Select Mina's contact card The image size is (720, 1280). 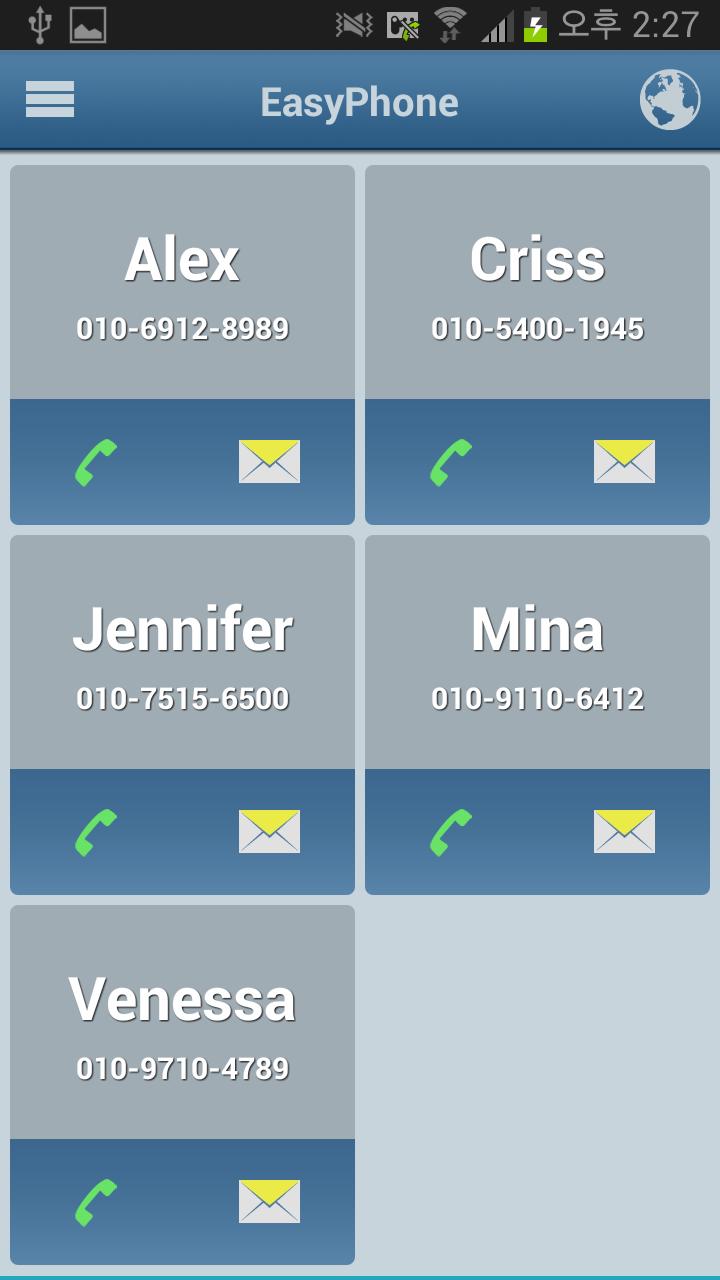(536, 650)
